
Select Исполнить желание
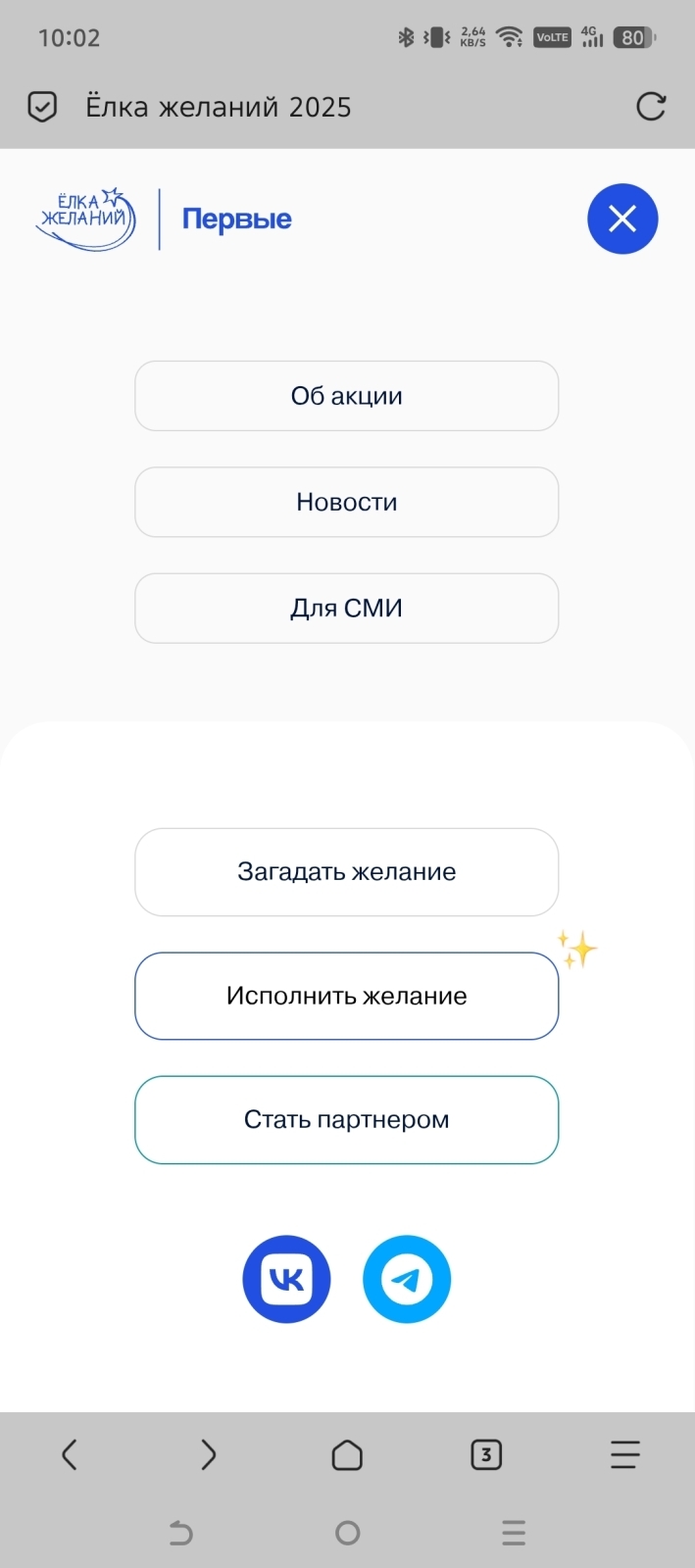[x=346, y=996]
